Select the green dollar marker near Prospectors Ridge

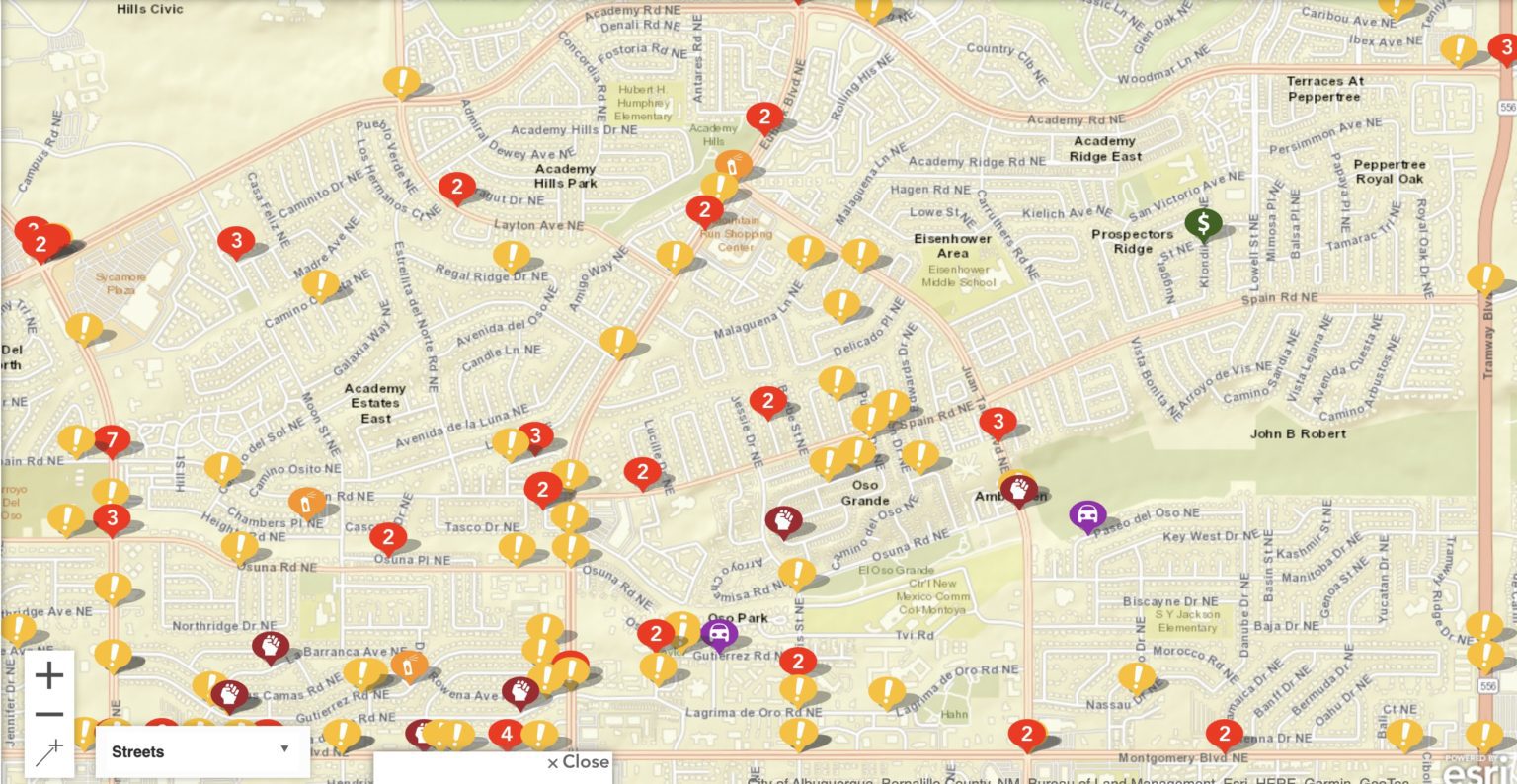(1203, 224)
